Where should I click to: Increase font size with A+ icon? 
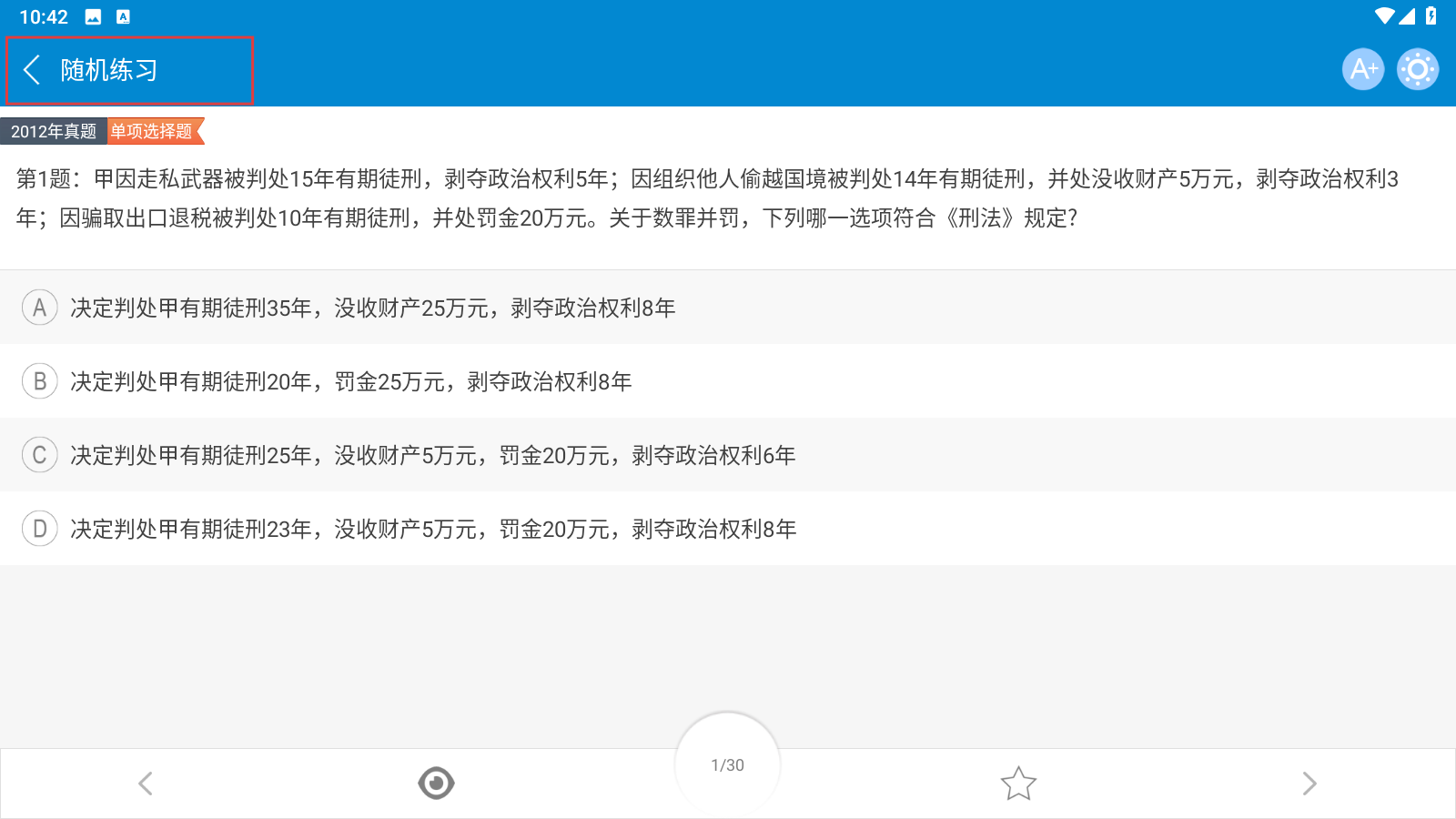pyautogui.click(x=1363, y=69)
